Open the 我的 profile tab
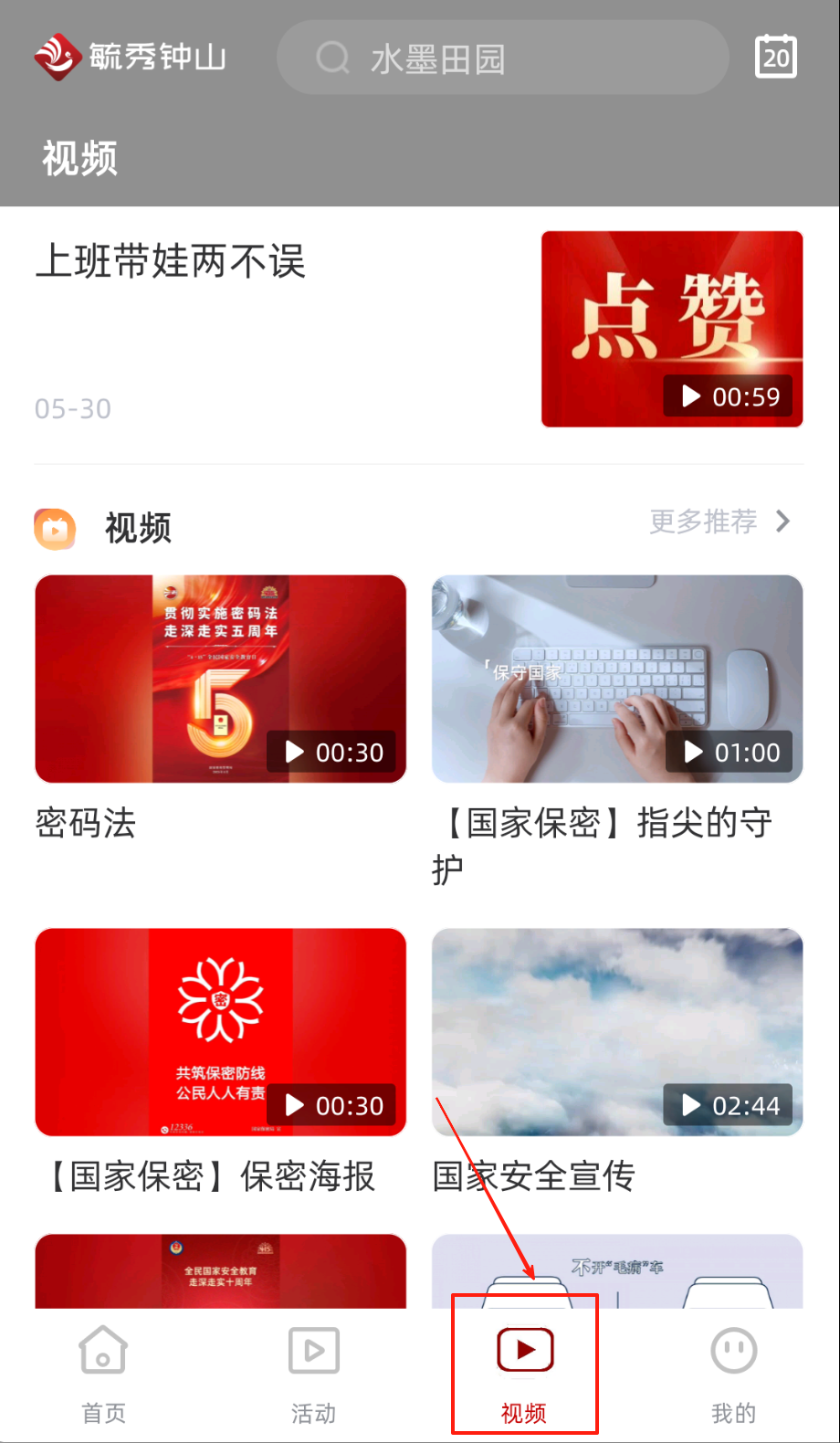The image size is (840, 1443). point(733,1370)
